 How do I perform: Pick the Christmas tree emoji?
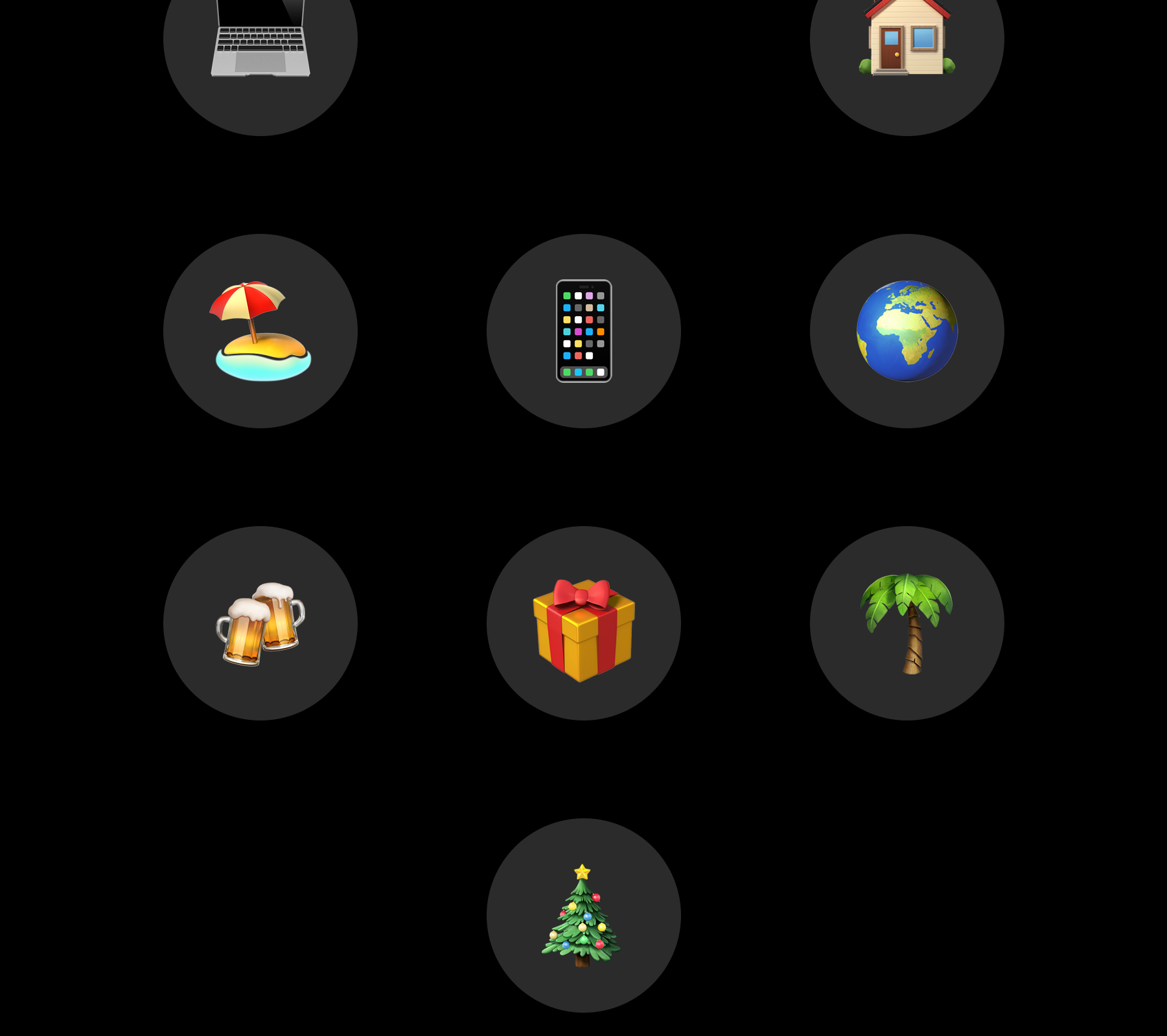point(584,915)
